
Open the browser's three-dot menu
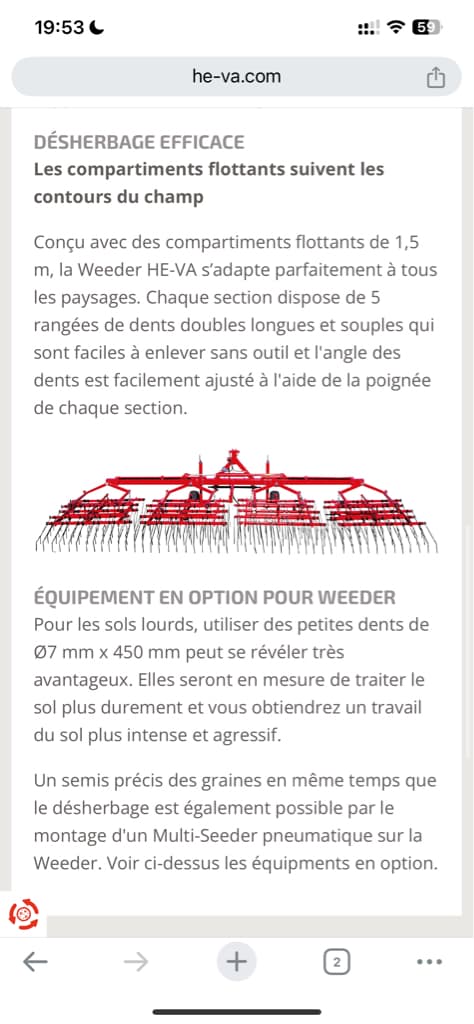point(429,962)
